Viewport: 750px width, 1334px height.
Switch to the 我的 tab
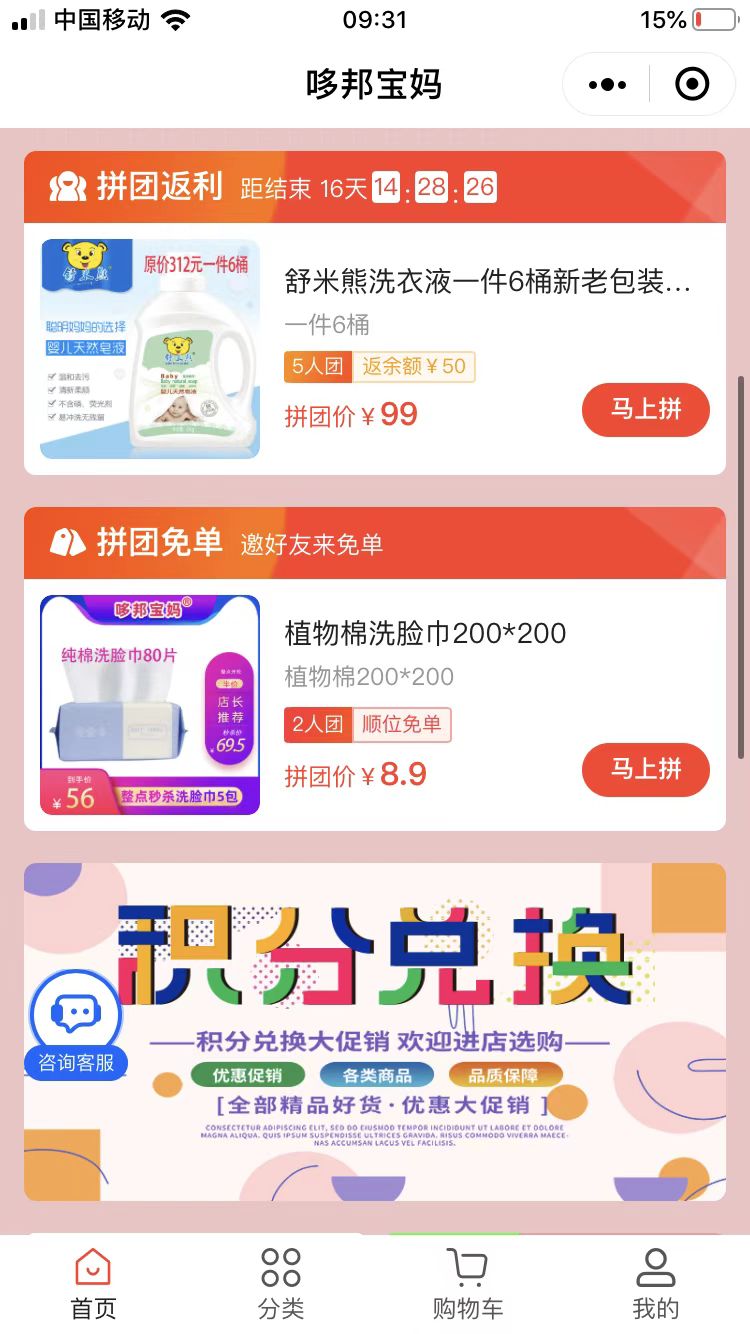[656, 1283]
